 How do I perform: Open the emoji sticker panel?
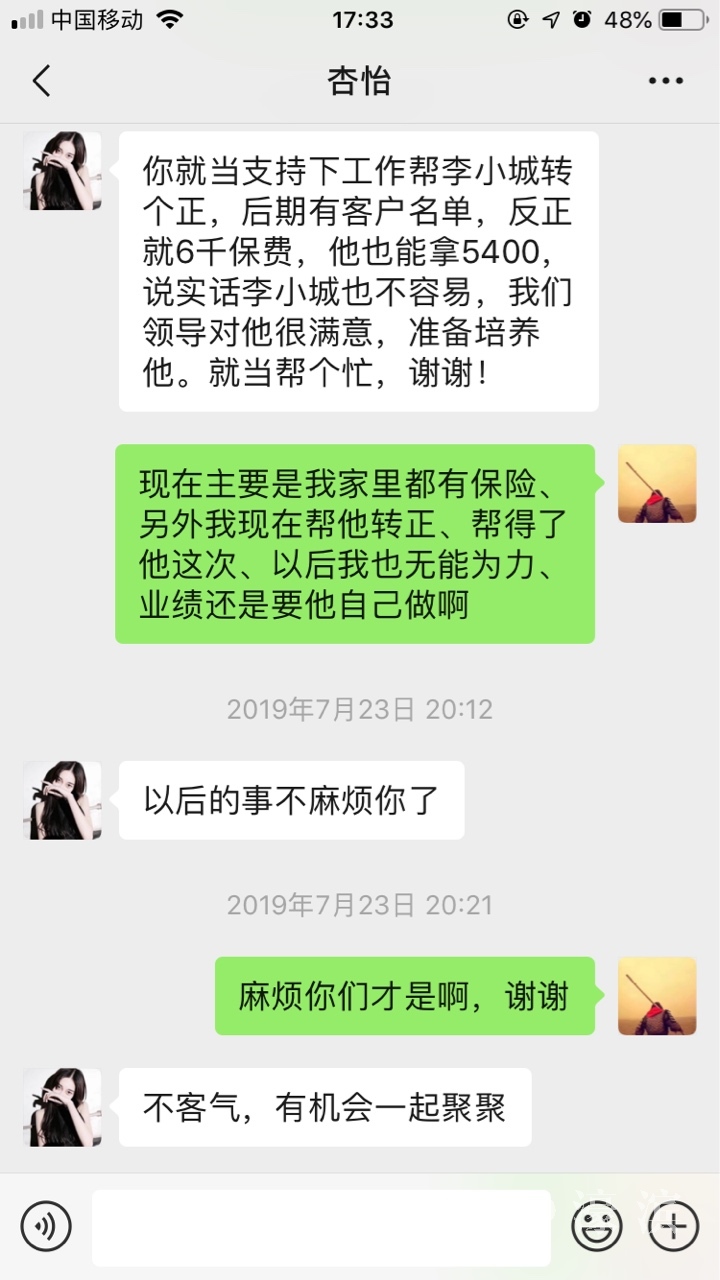coord(597,1226)
